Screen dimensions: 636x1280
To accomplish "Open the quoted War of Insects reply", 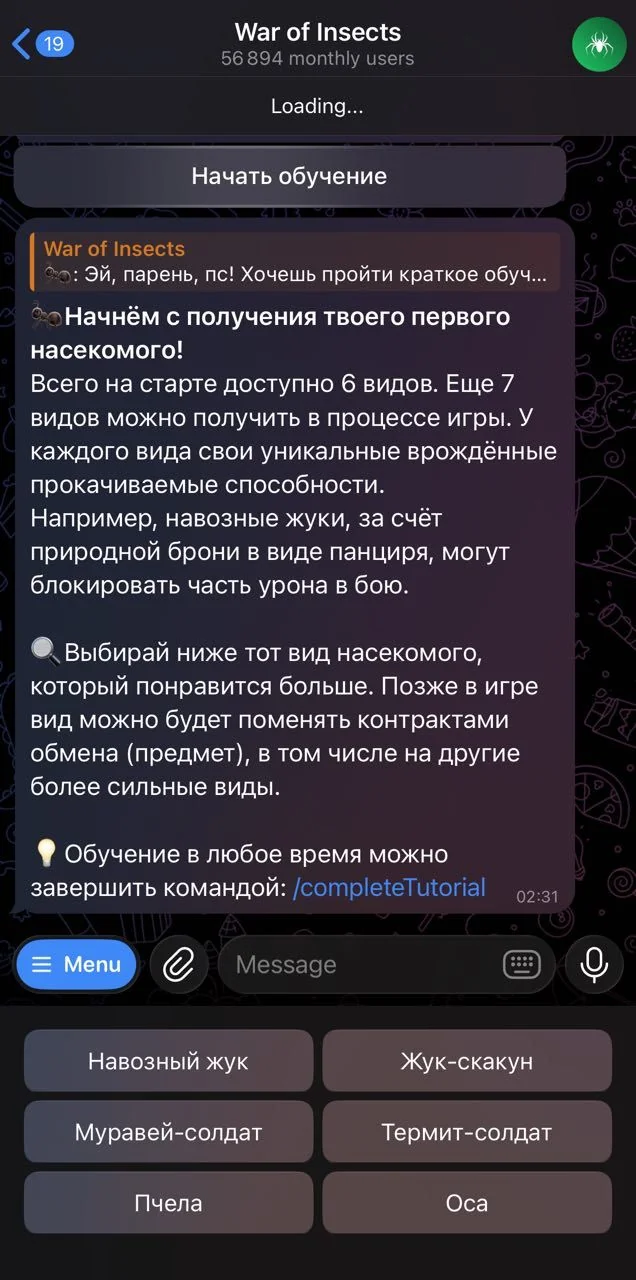I will (296, 262).
